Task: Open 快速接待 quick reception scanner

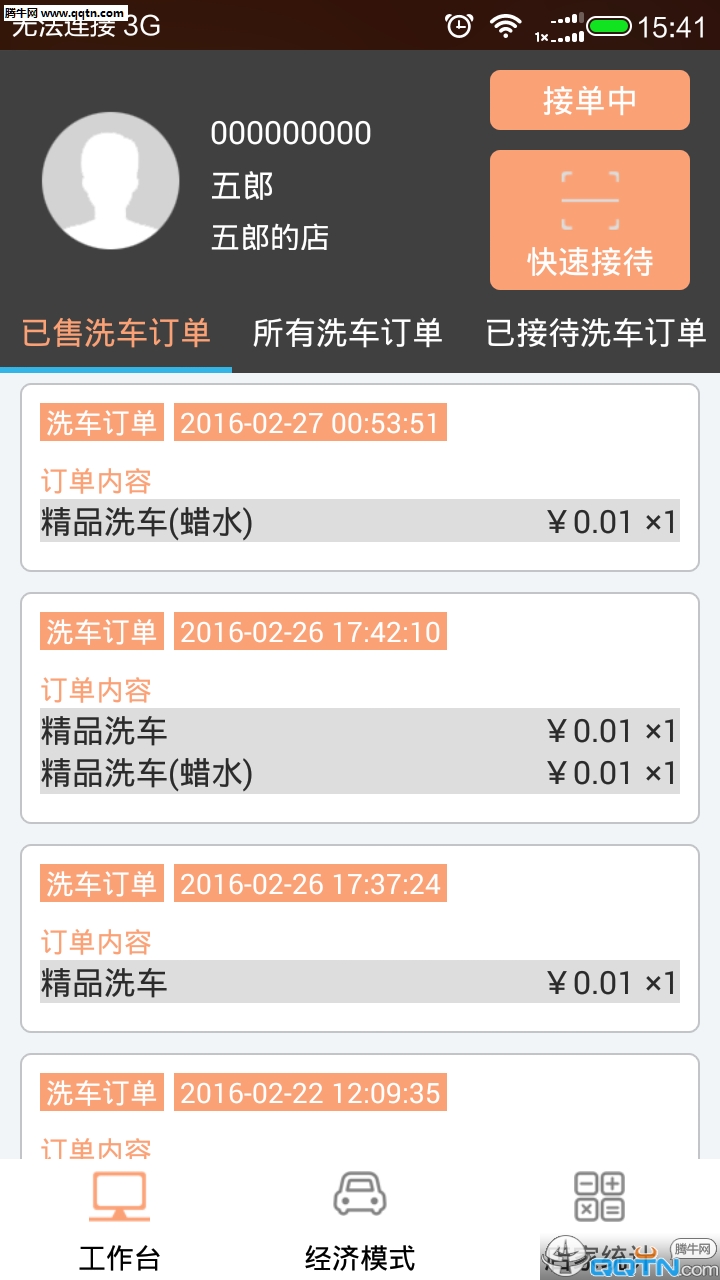Action: point(589,220)
